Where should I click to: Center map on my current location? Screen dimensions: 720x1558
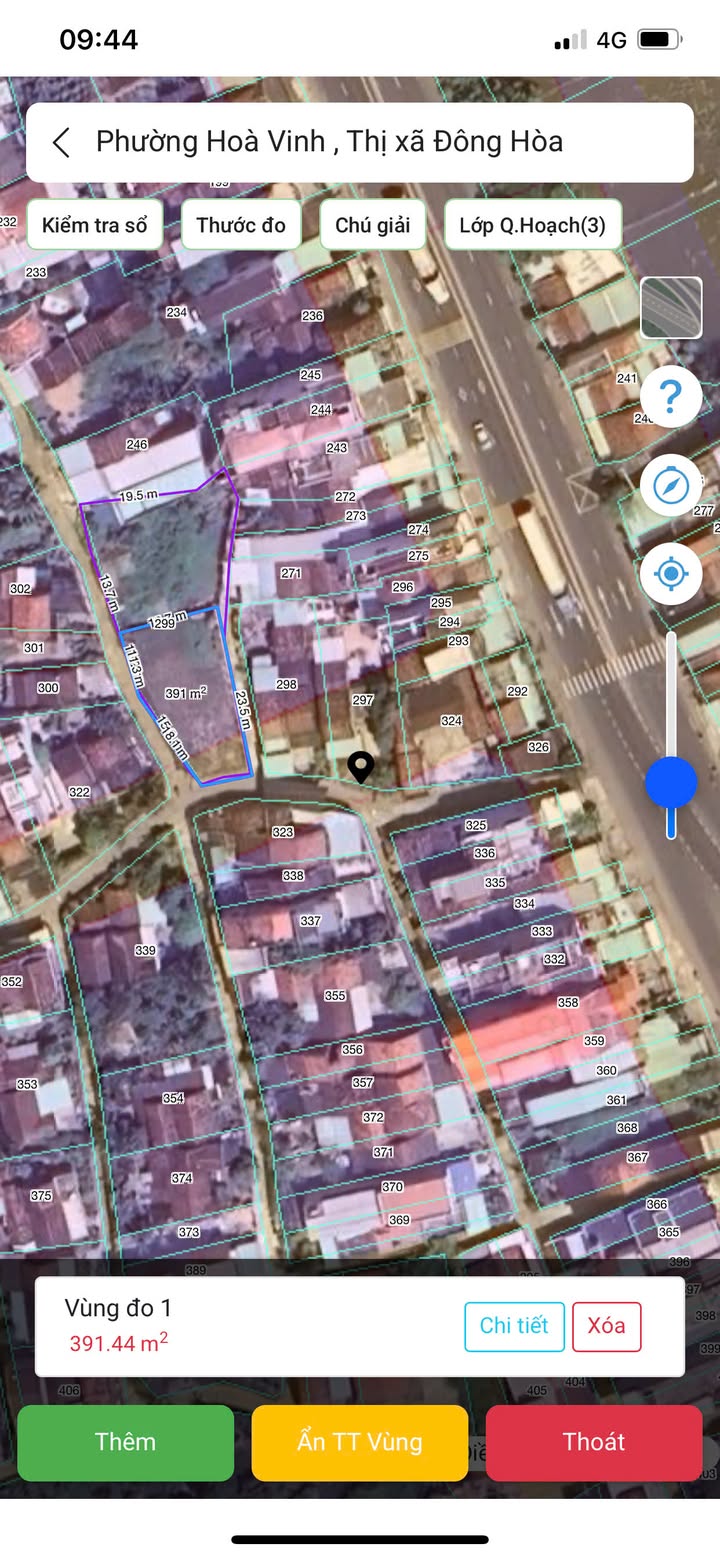coord(671,574)
